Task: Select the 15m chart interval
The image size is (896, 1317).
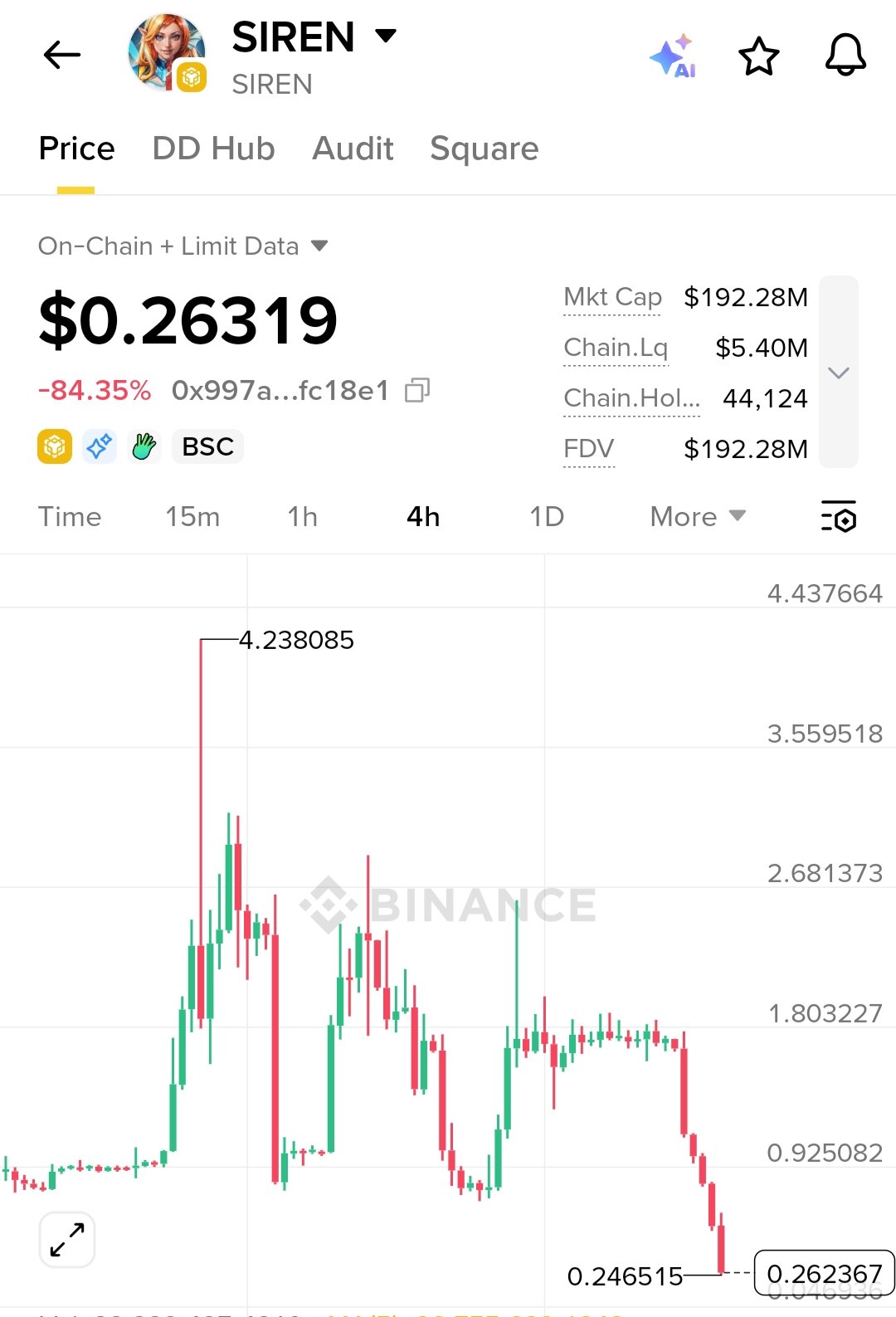Action: 192,517
